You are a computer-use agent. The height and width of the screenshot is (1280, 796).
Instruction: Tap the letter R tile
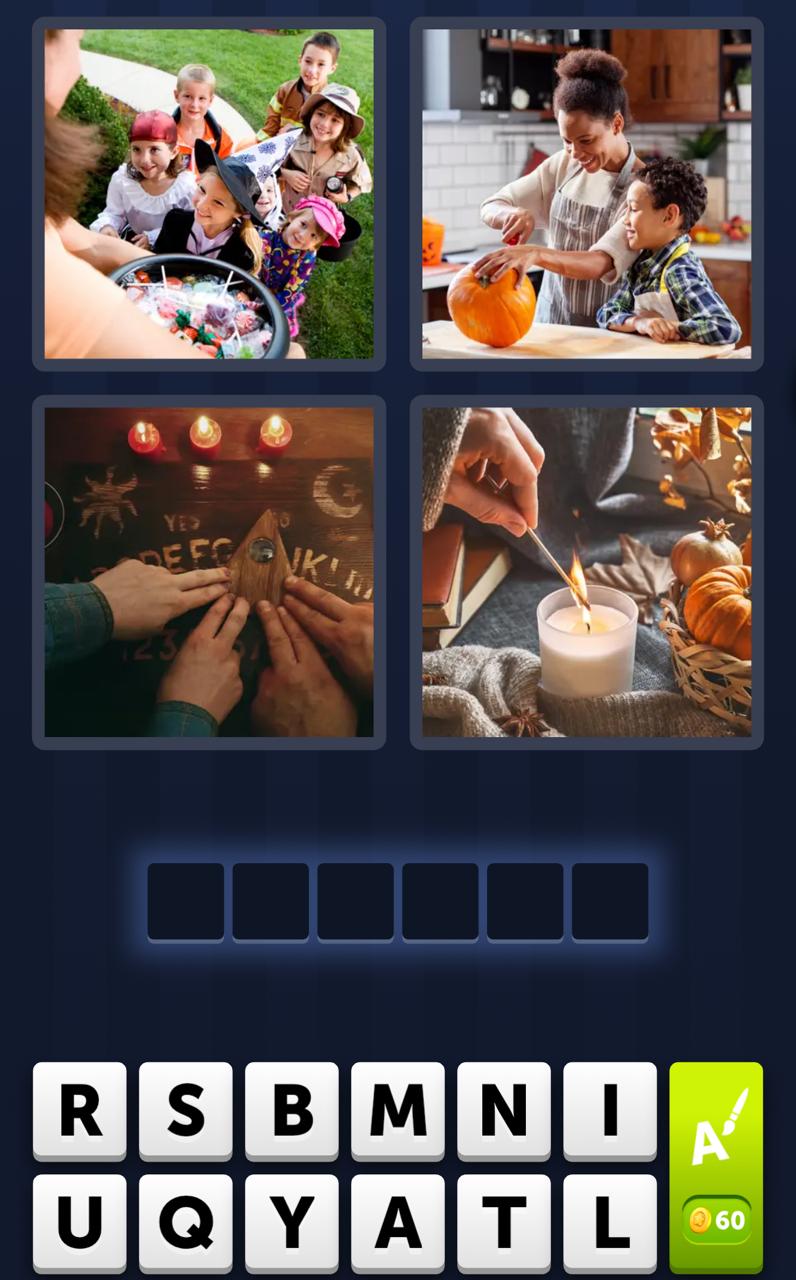coord(80,1110)
